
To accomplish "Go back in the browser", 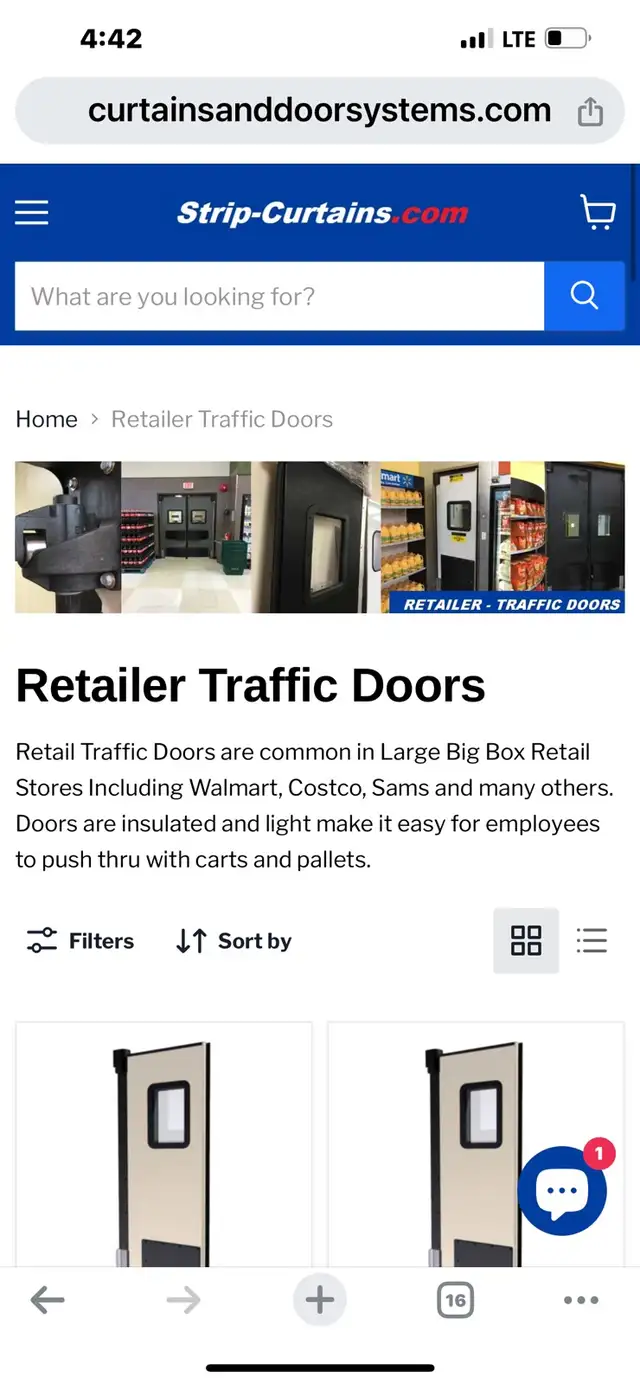I will click(x=47, y=1300).
